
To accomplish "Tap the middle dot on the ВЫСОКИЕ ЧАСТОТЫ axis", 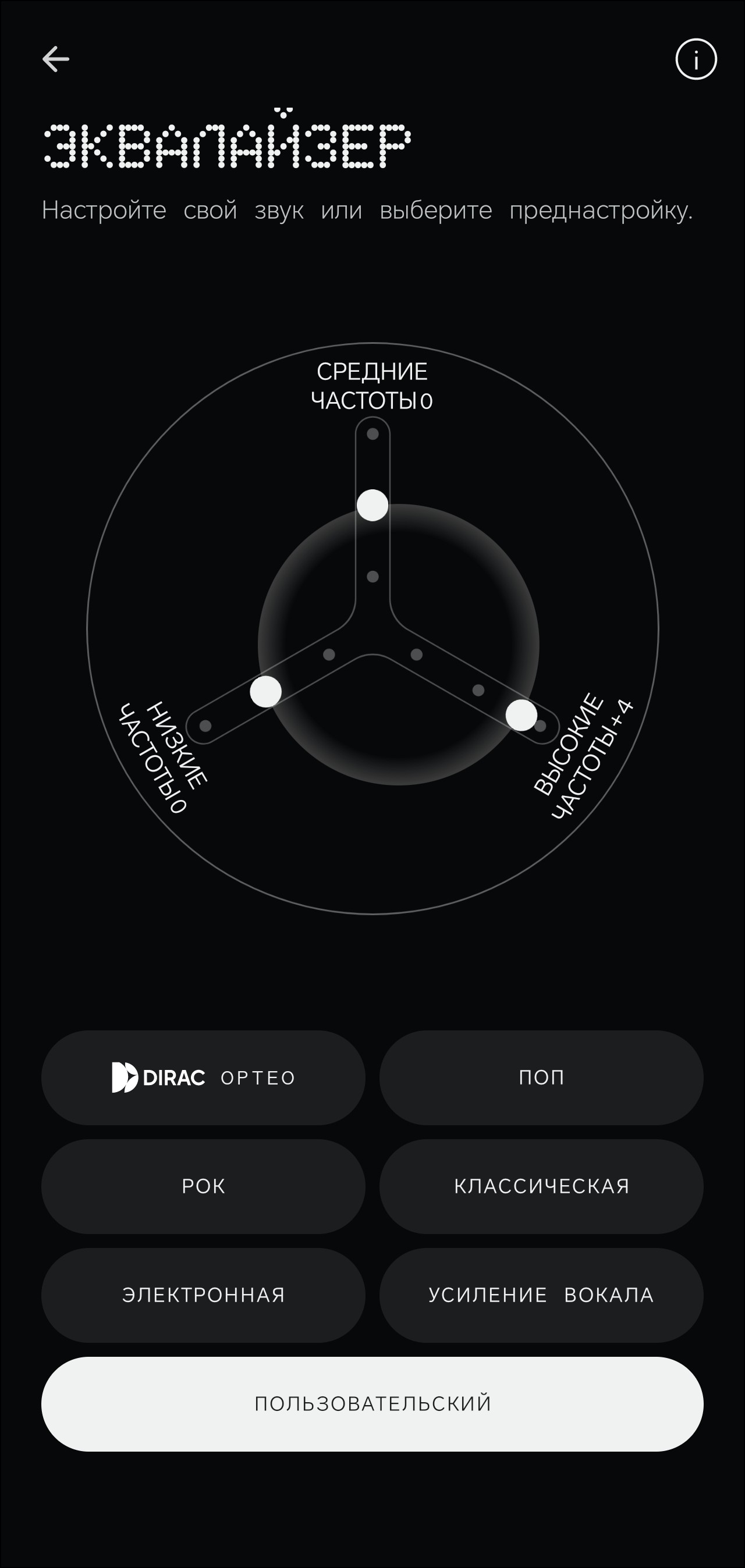I will click(478, 690).
